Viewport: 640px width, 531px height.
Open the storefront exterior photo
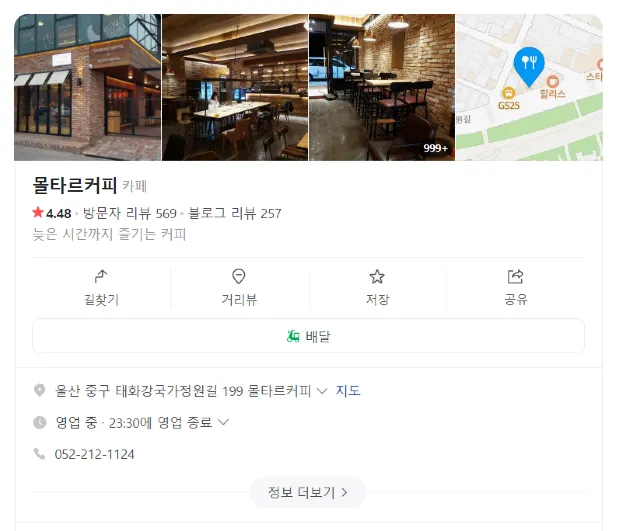pyautogui.click(x=88, y=87)
